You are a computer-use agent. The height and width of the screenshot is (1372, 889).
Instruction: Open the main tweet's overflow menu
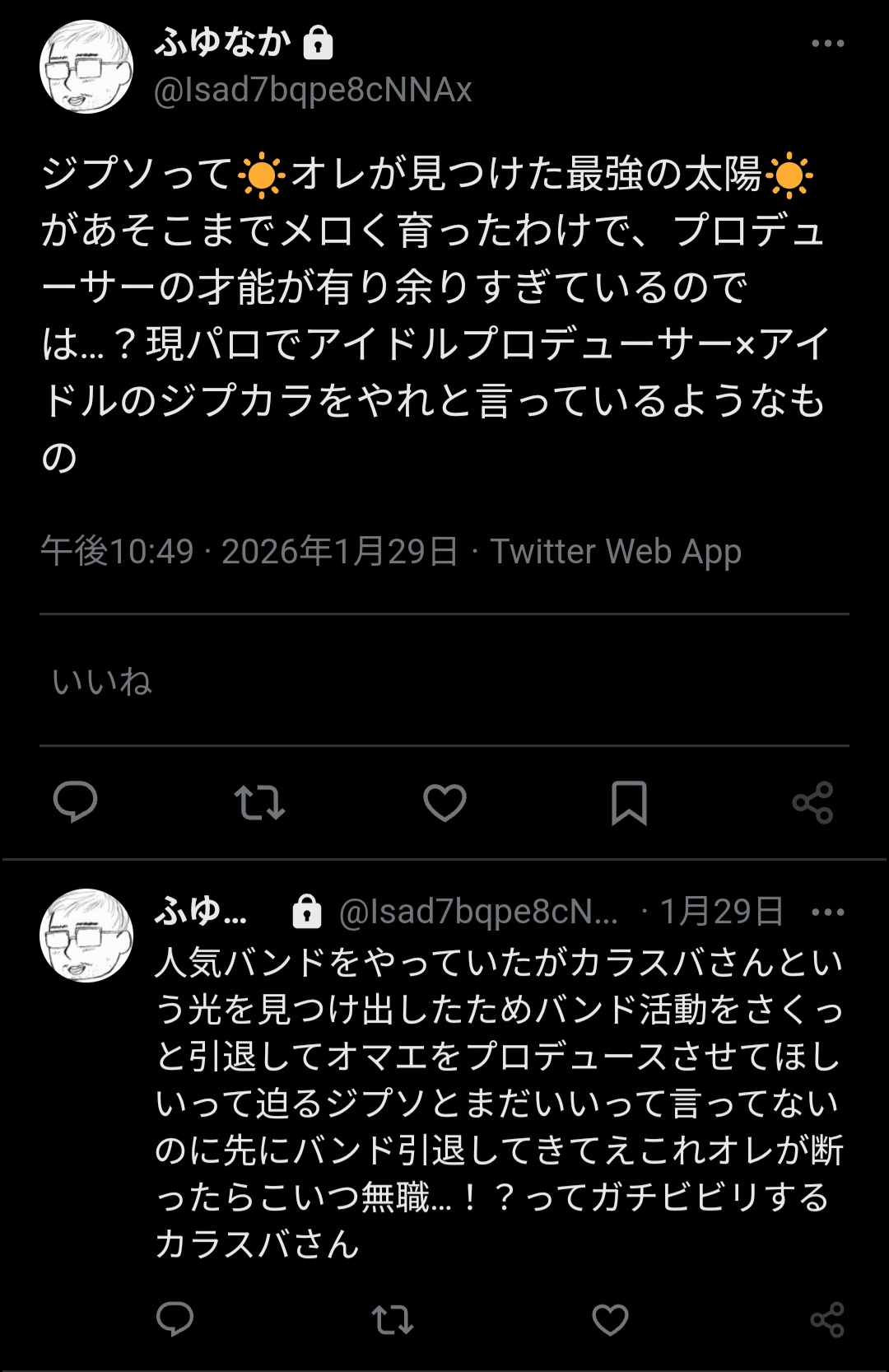(827, 44)
